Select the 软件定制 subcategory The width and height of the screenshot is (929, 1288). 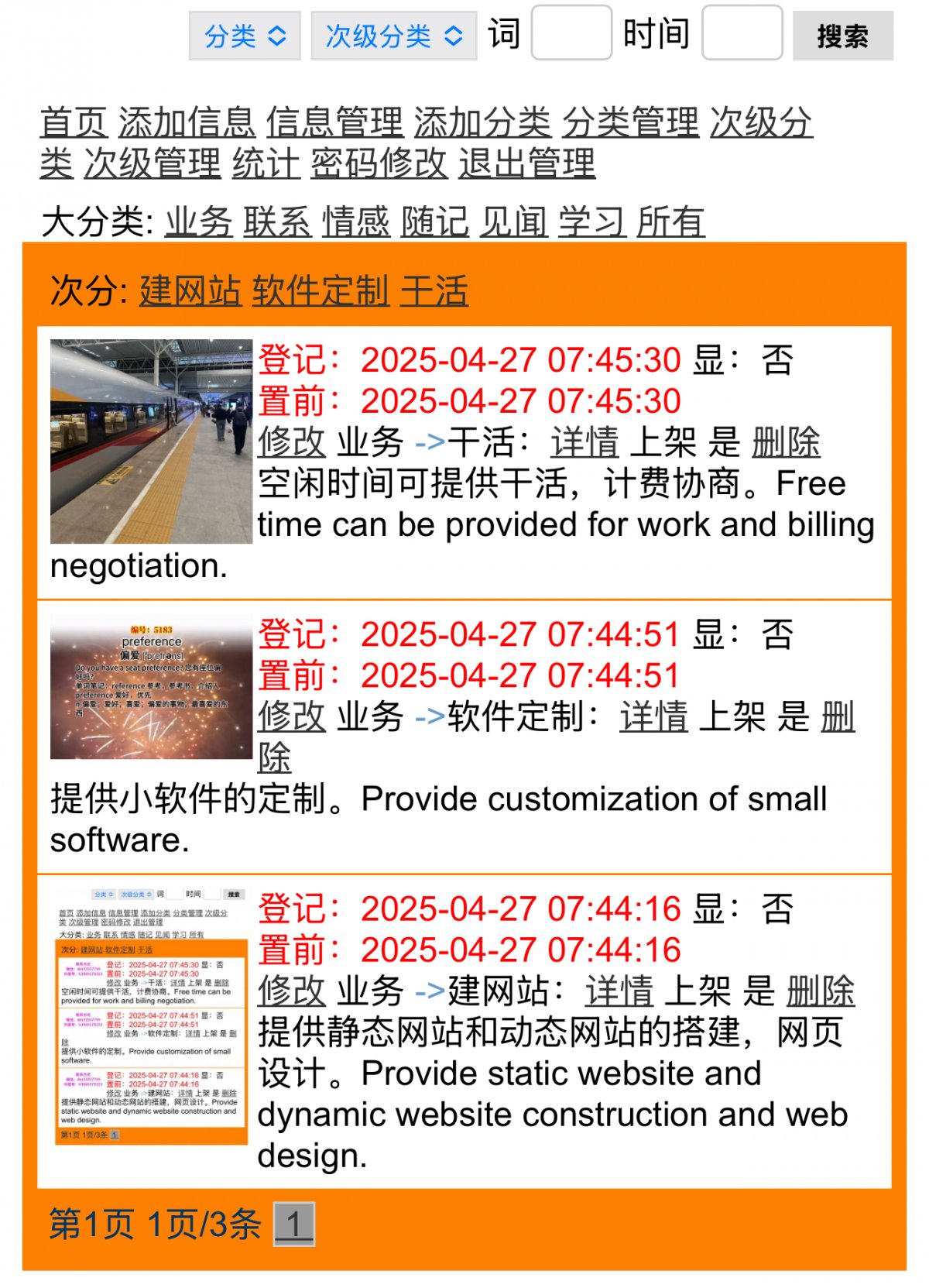(321, 291)
